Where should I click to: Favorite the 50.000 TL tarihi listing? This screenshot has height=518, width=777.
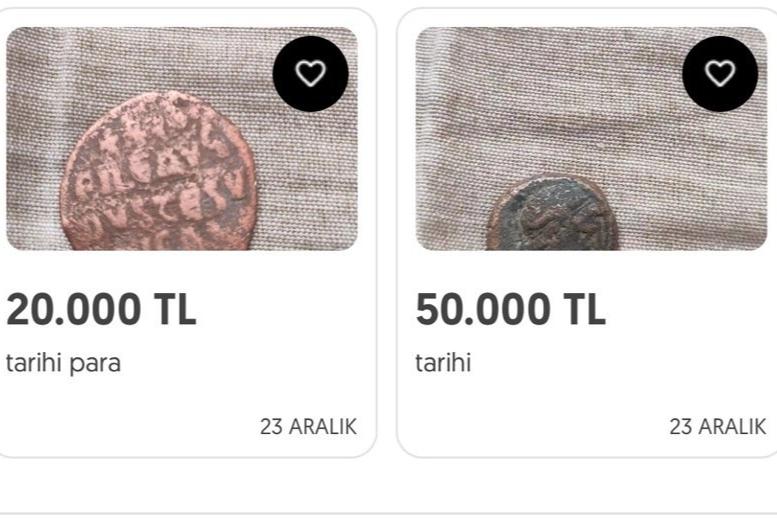coord(720,74)
